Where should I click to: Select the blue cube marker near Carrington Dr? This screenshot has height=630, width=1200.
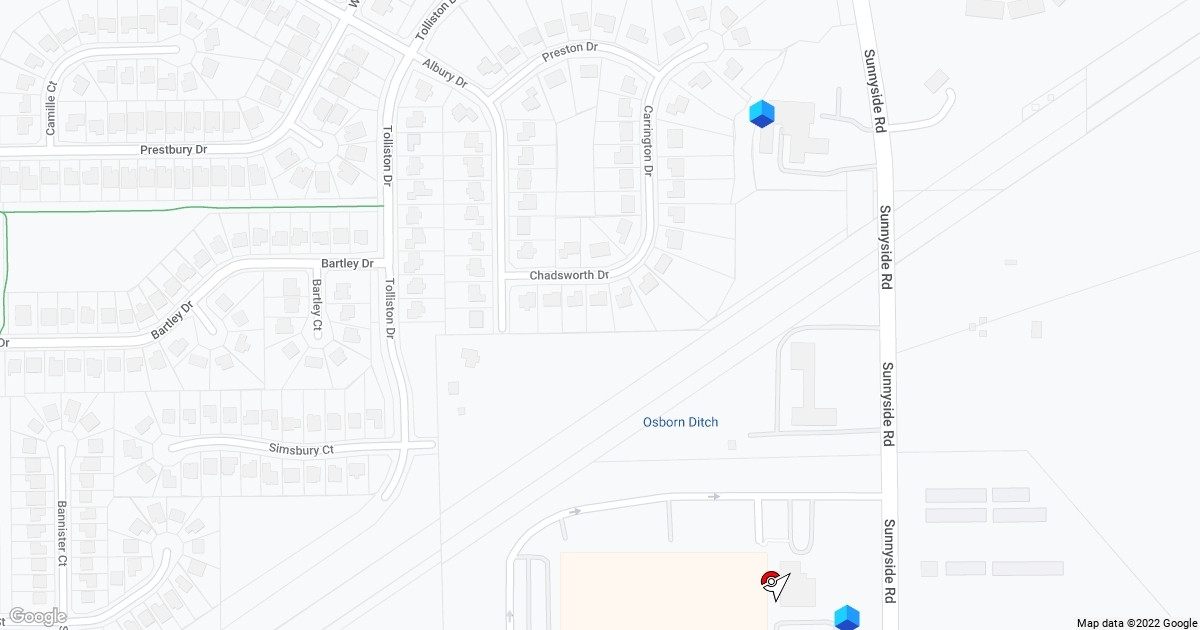(x=762, y=114)
